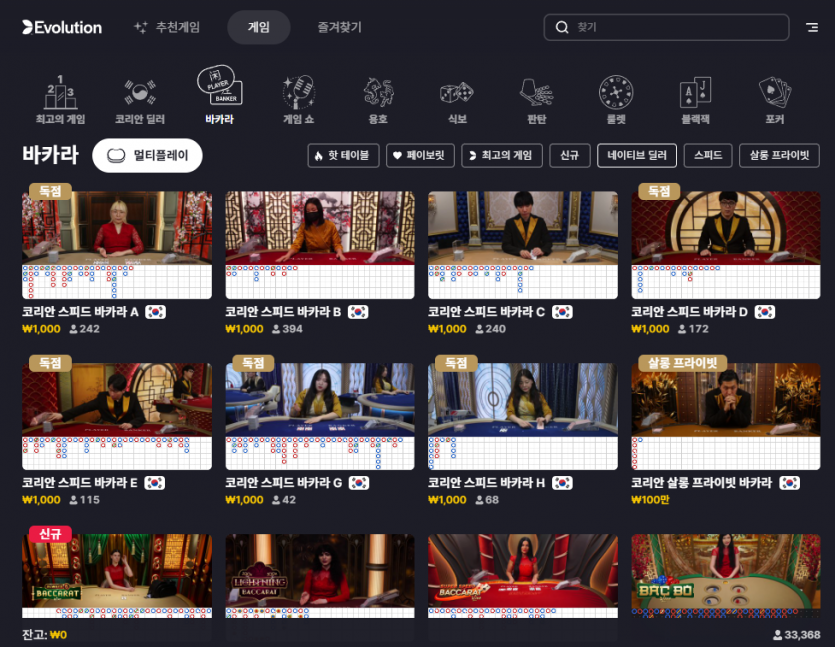
Task: Filter by 페이보릿 chip
Action: coord(420,155)
